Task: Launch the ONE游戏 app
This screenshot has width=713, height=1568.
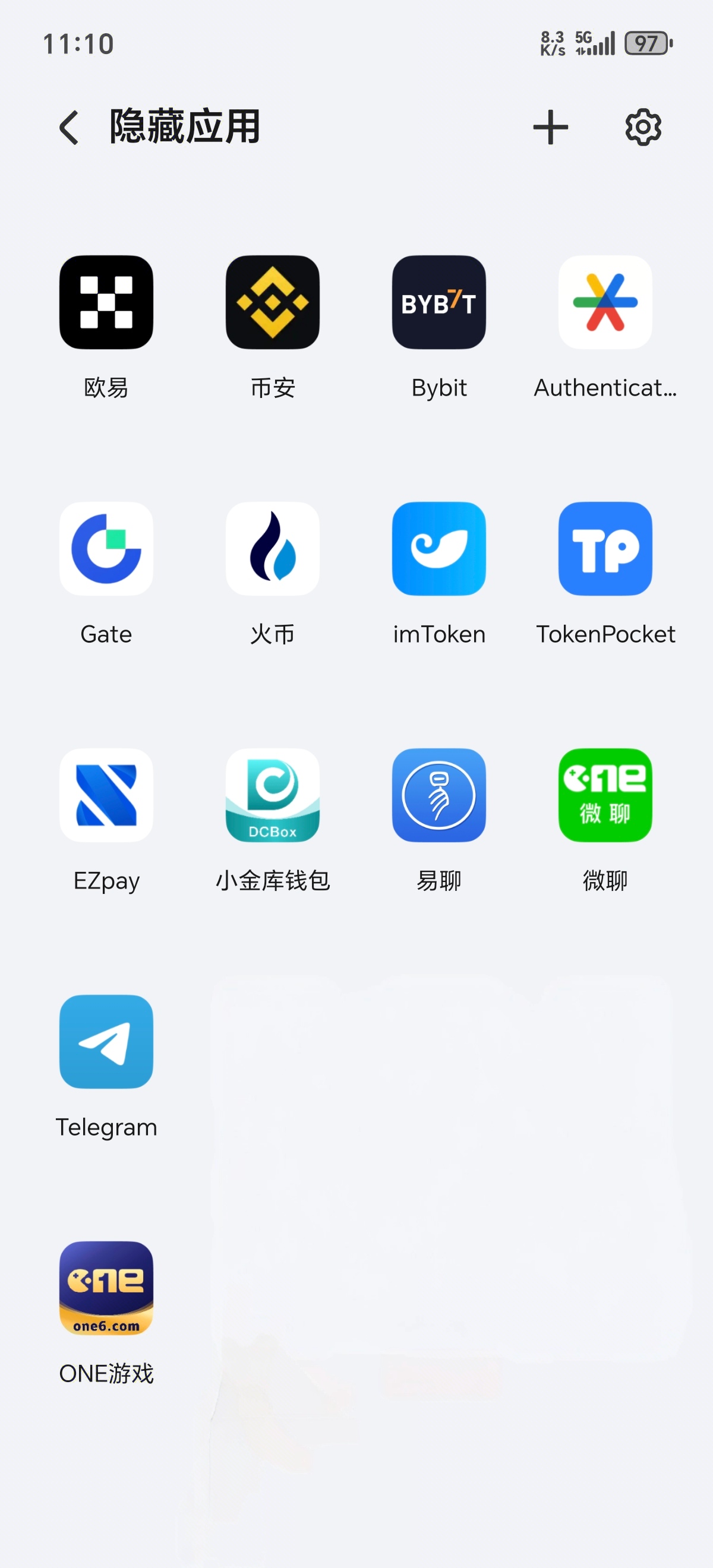Action: 106,1288
